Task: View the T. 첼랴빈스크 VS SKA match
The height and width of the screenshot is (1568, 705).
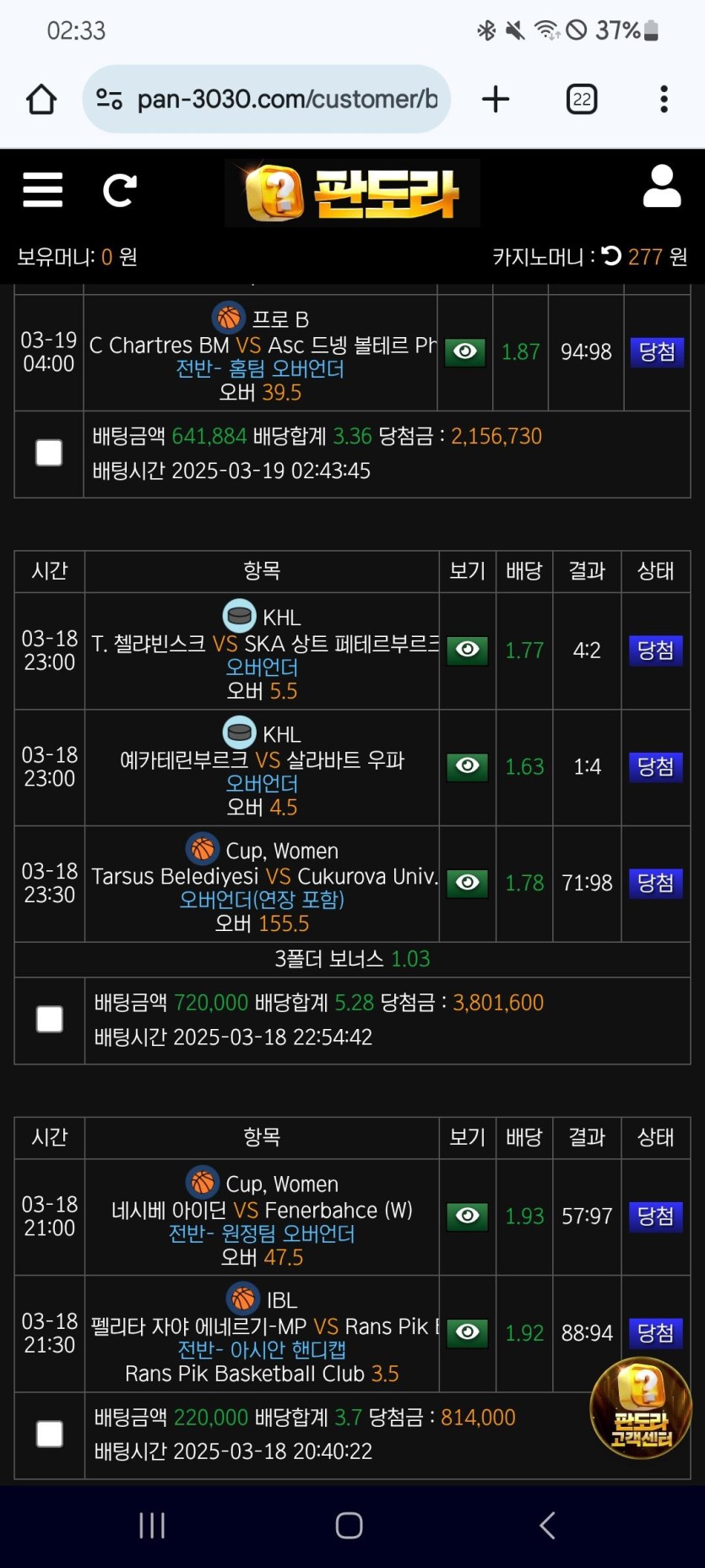Action: 467,650
